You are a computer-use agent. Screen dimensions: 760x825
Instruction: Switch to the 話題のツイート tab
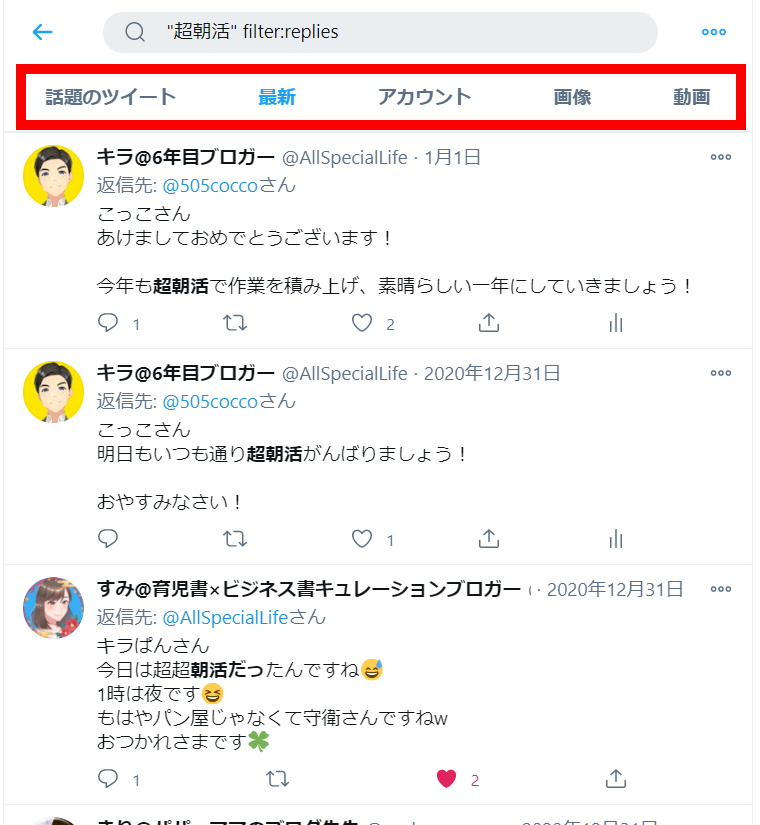coord(111,97)
